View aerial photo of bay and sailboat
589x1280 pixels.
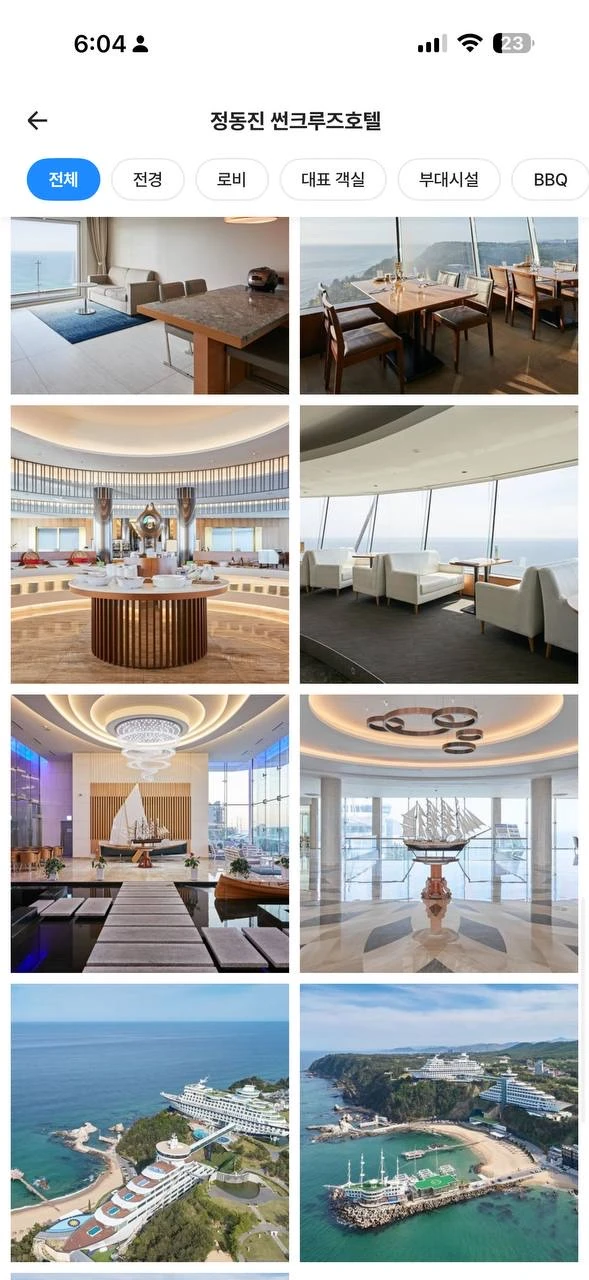coord(439,1123)
